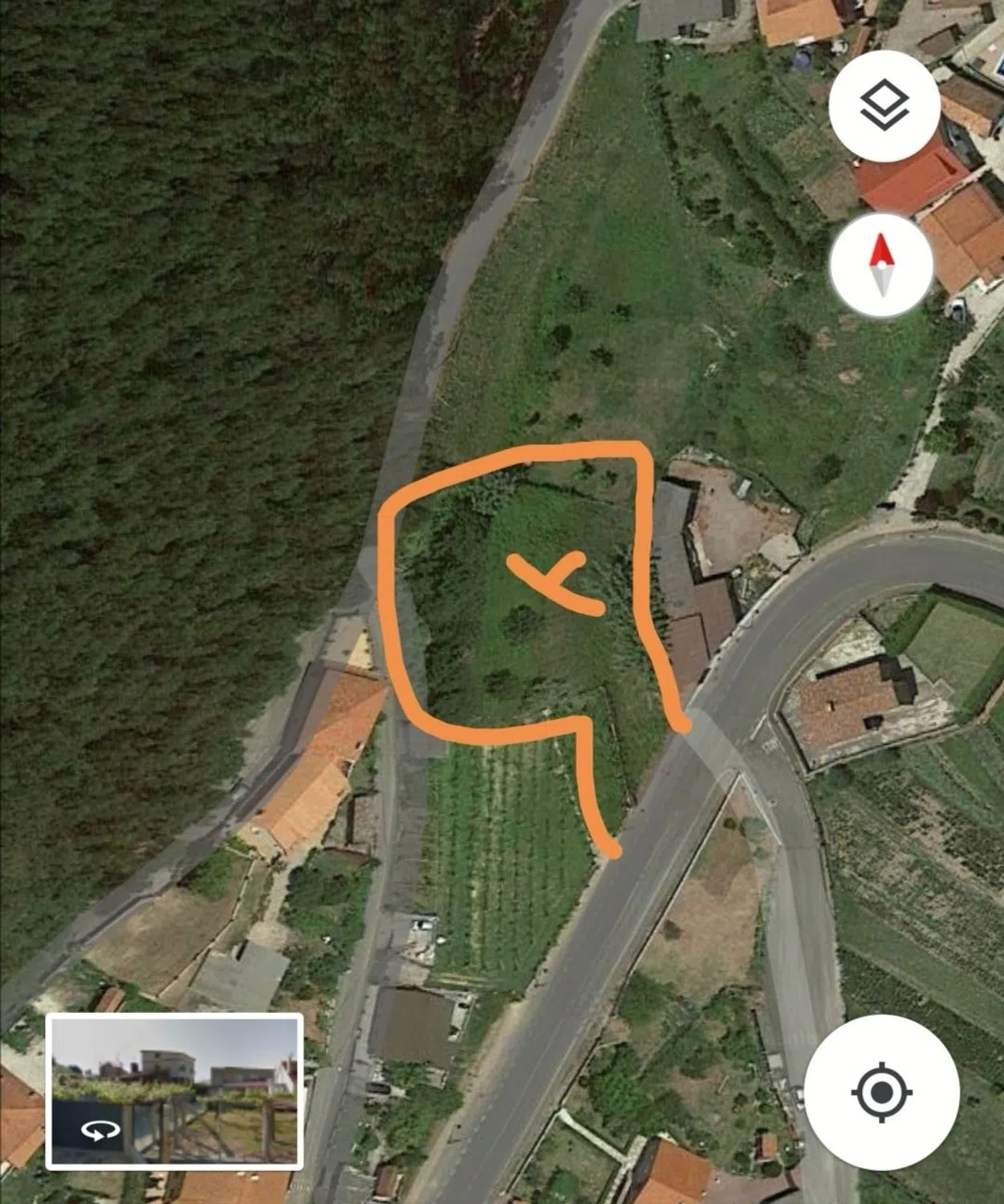Image resolution: width=1004 pixels, height=1204 pixels.
Task: Open the map layers button
Action: coord(884,105)
